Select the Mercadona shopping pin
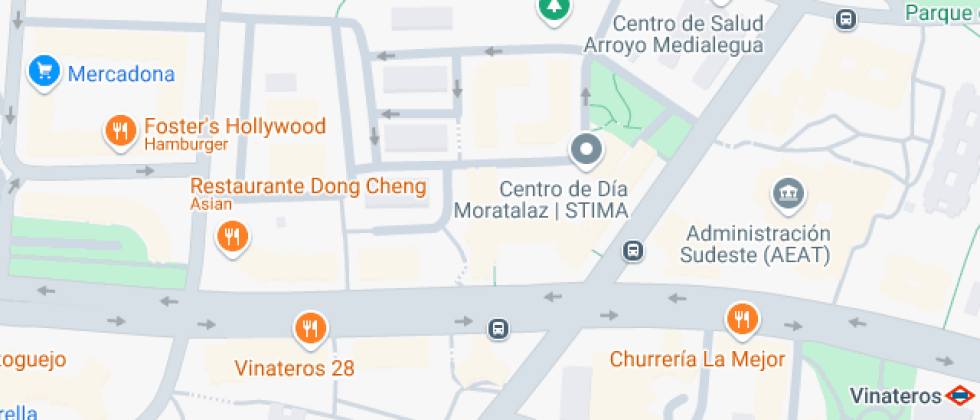Image resolution: width=980 pixels, height=420 pixels. click(x=44, y=72)
